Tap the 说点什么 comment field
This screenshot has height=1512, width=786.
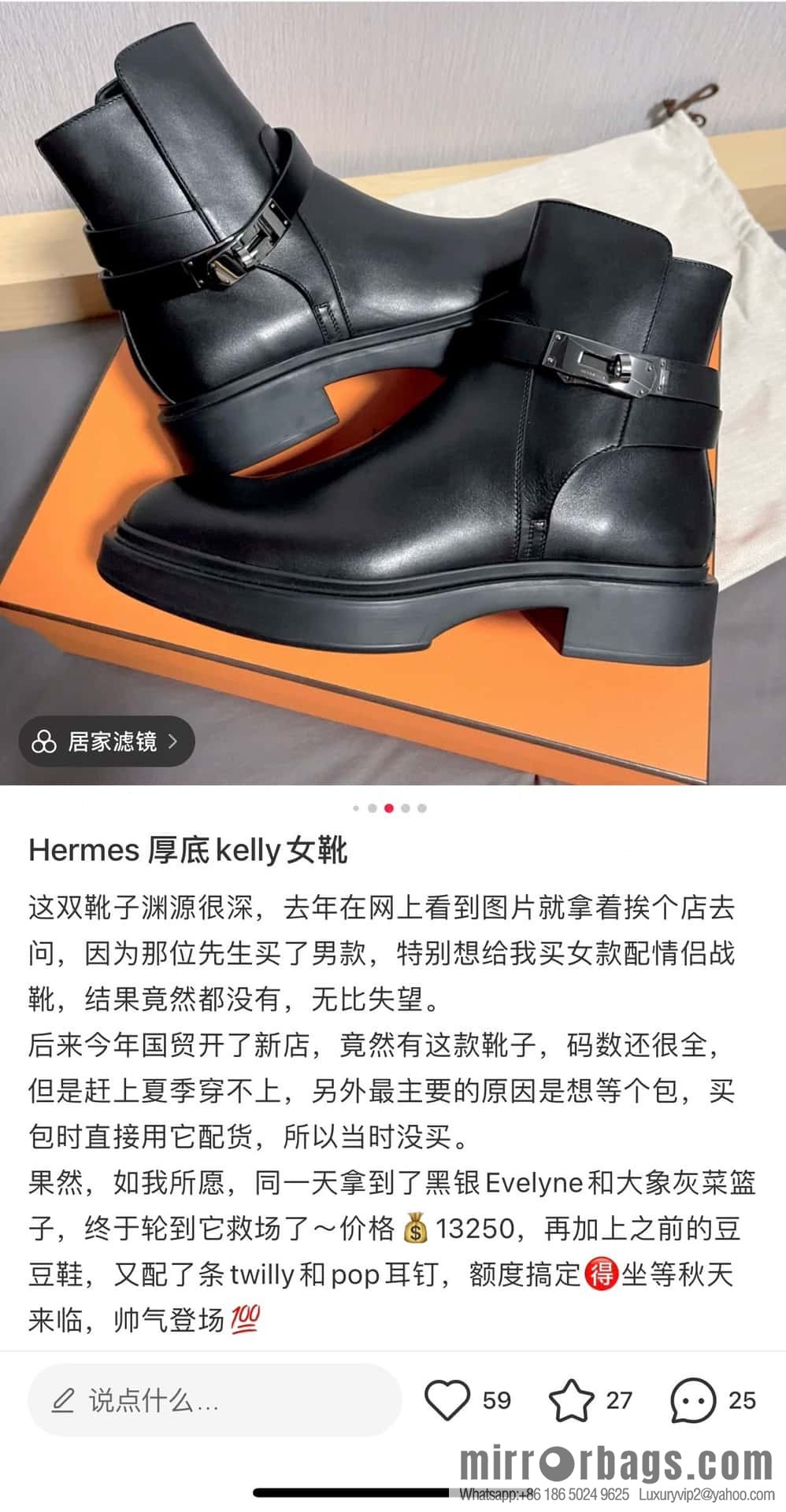click(214, 1400)
